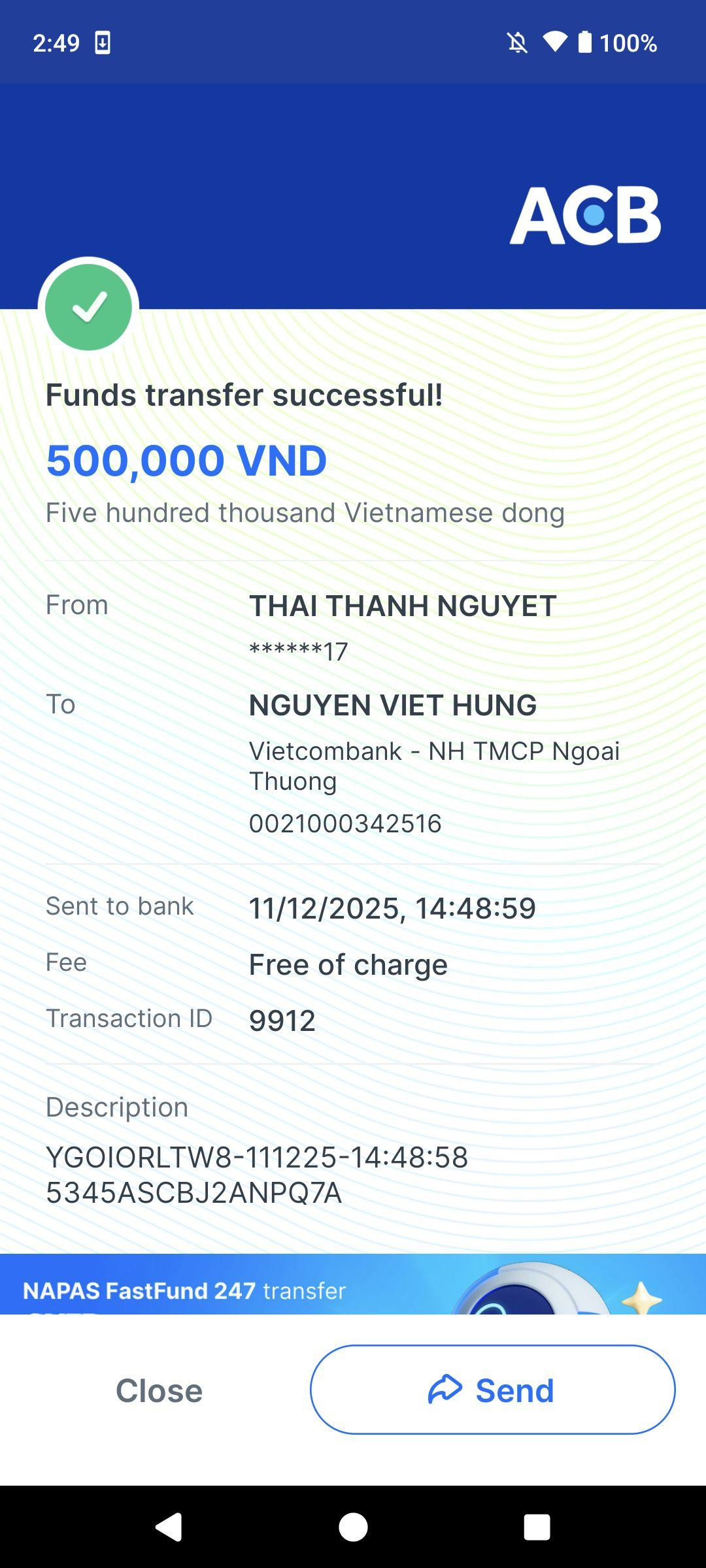The height and width of the screenshot is (1568, 706).
Task: Go back using the system back button
Action: pyautogui.click(x=169, y=1527)
